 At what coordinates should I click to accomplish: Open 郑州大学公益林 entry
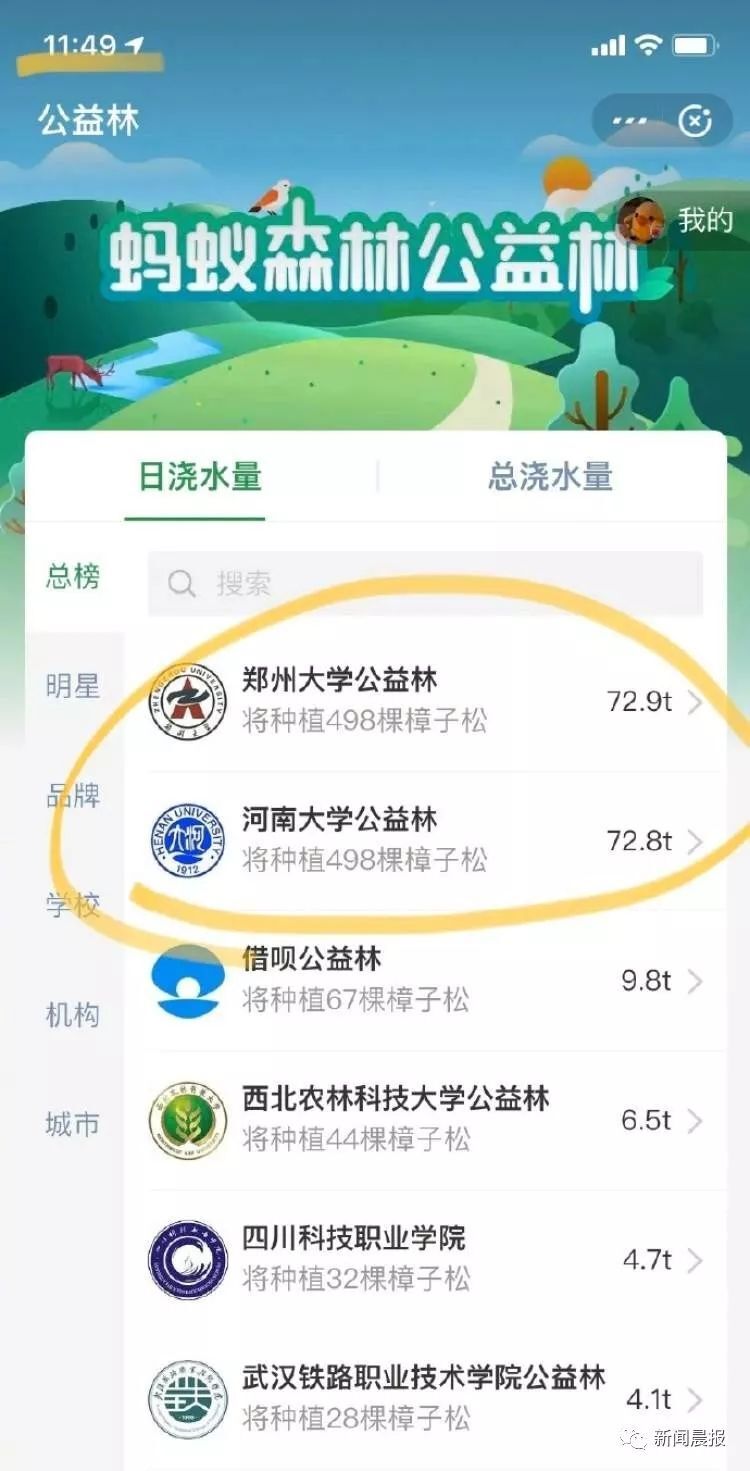click(425, 701)
